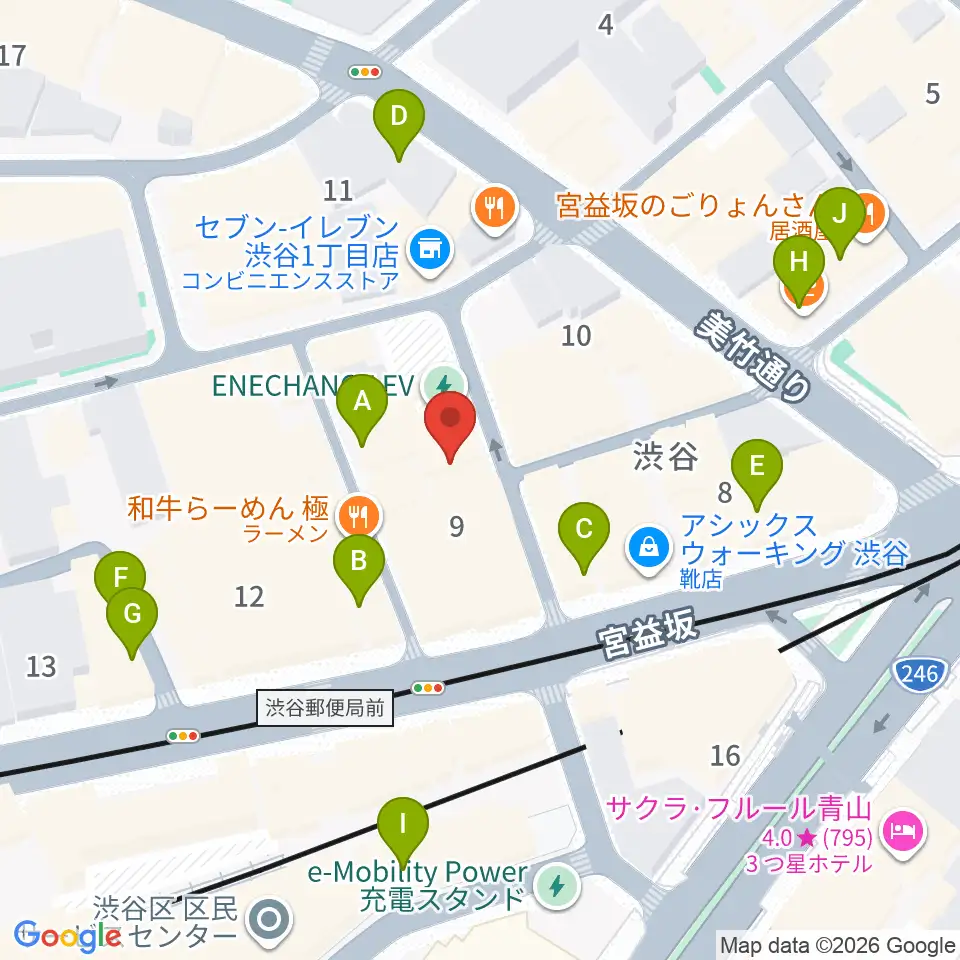This screenshot has width=960, height=960.
Task: Select the green marker labeled A
Action: tap(362, 409)
